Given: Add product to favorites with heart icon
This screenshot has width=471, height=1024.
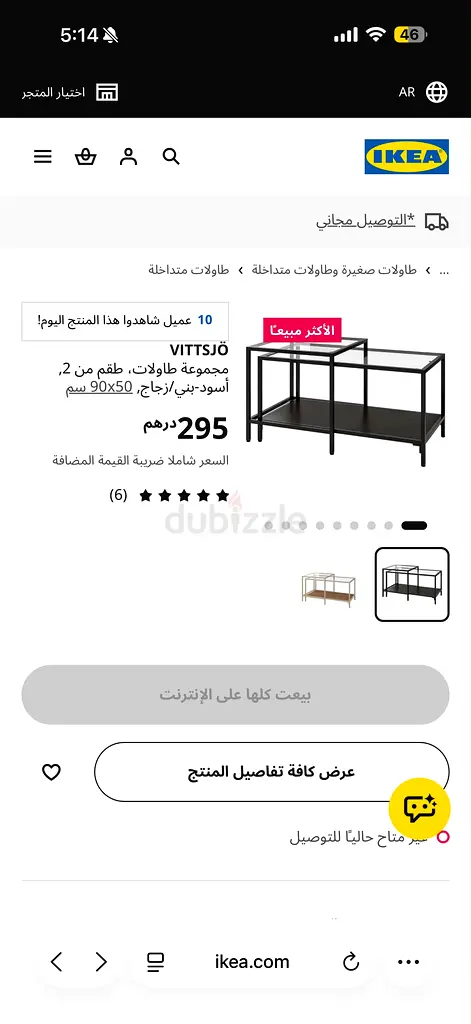Looking at the screenshot, I should click(51, 772).
